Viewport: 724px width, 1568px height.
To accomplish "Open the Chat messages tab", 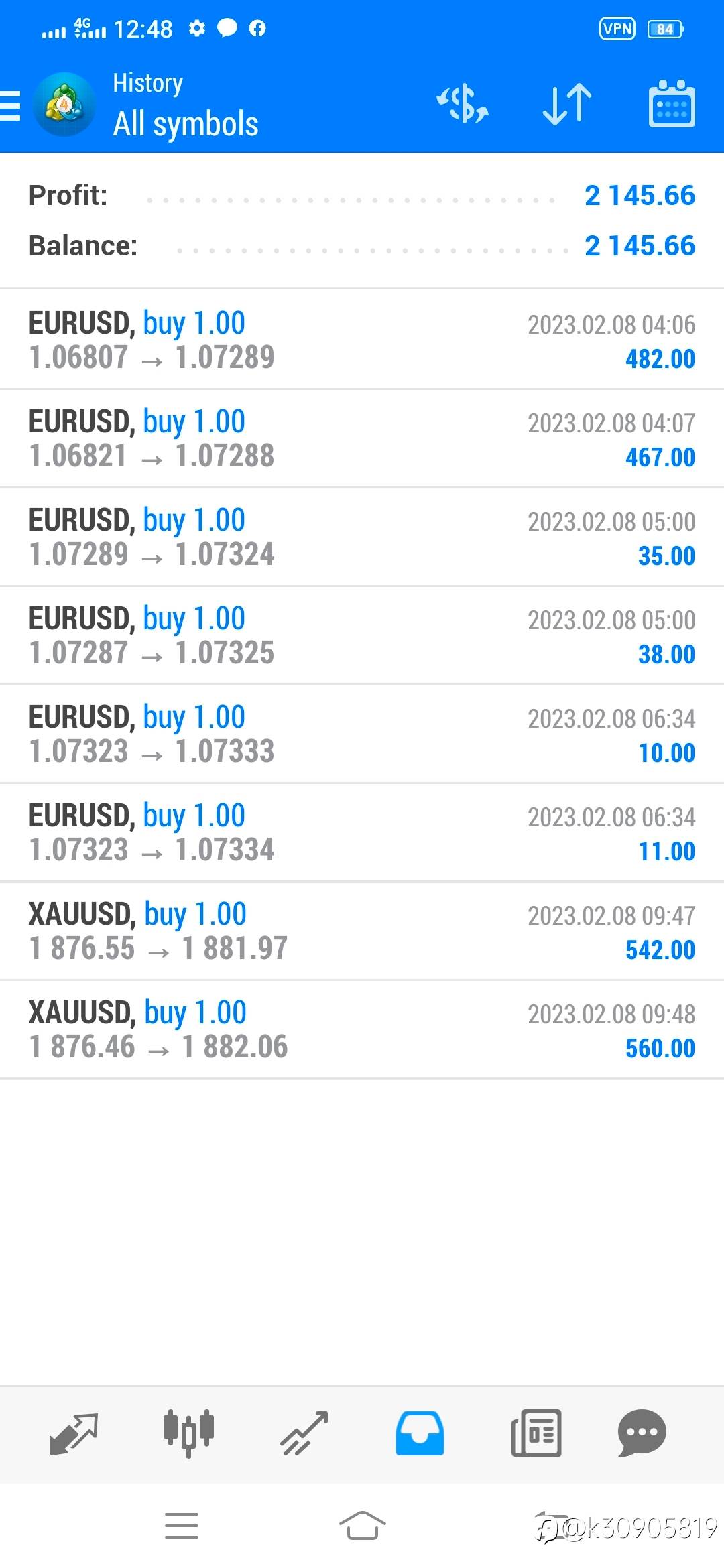I will tap(642, 1433).
